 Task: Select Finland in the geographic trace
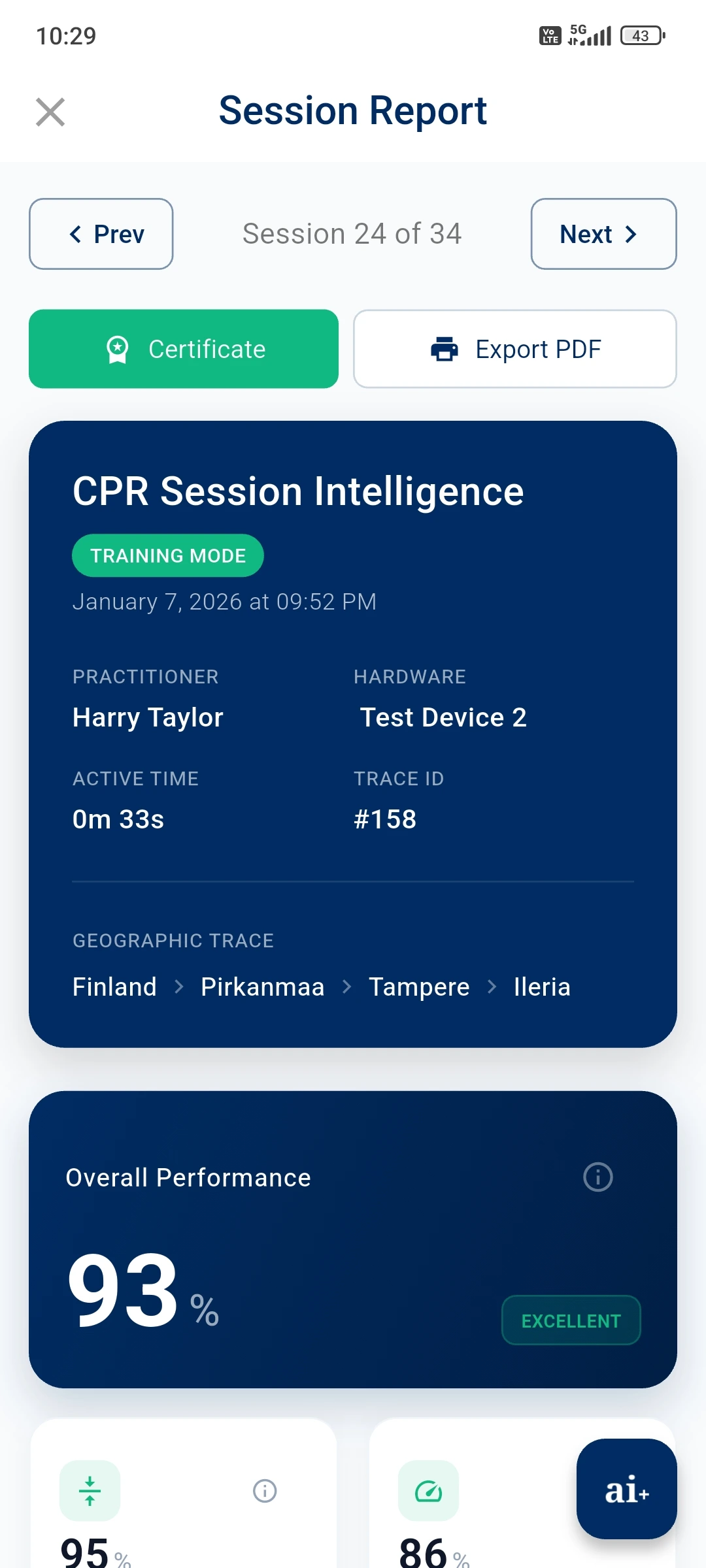point(114,987)
